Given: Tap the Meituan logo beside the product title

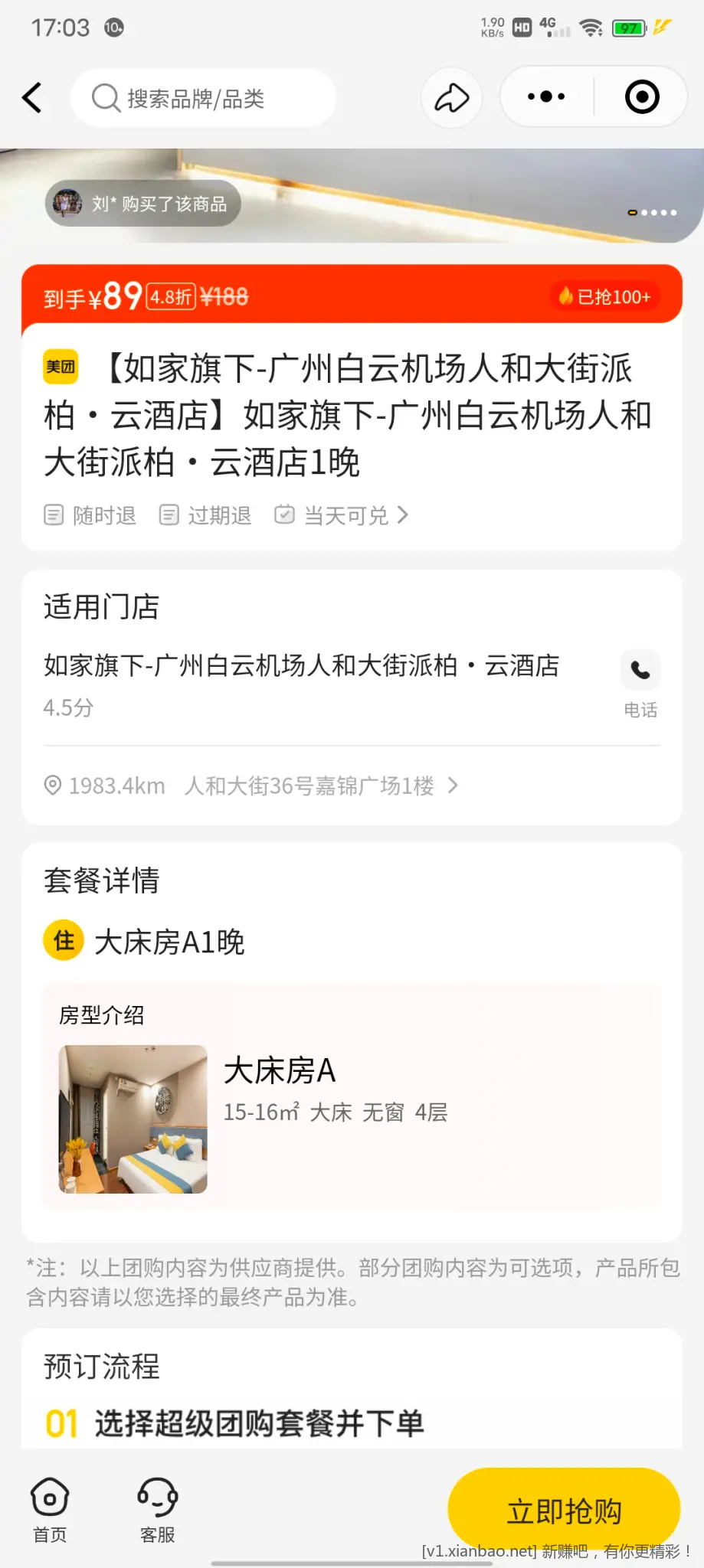Looking at the screenshot, I should 61,367.
